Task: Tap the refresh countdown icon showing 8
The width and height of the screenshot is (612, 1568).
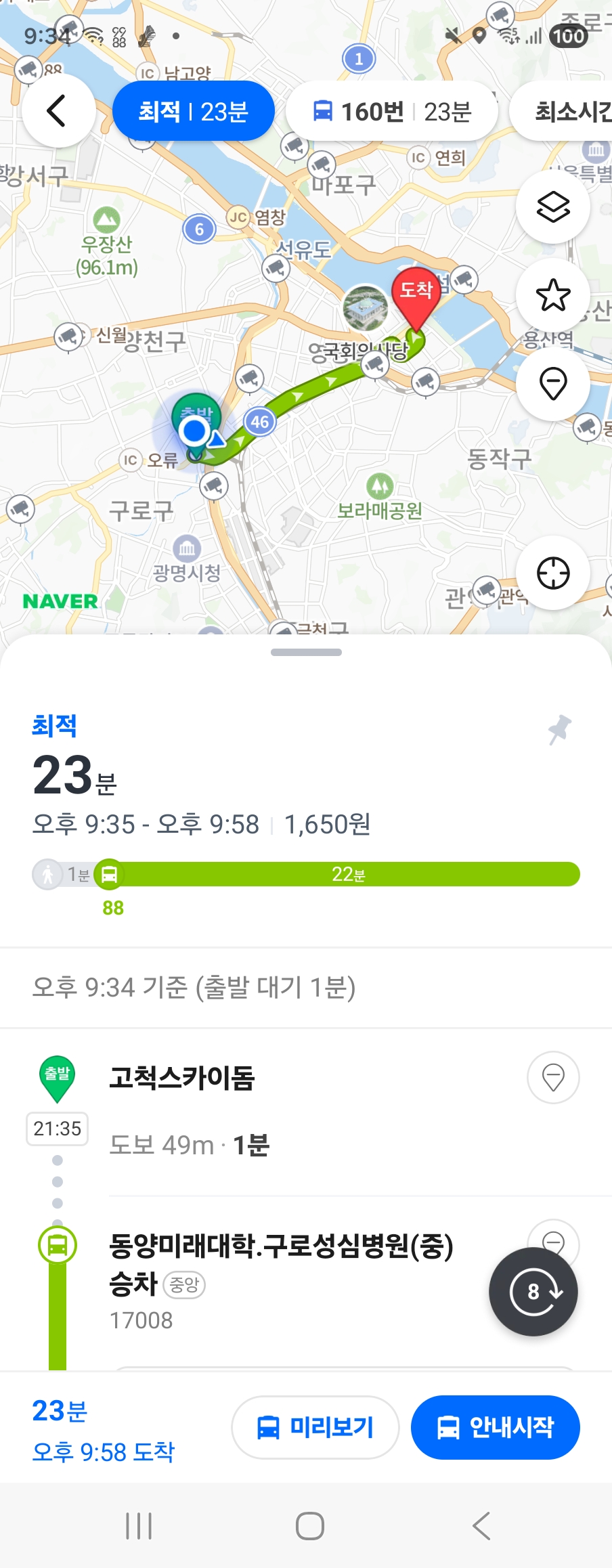Action: [x=533, y=1292]
